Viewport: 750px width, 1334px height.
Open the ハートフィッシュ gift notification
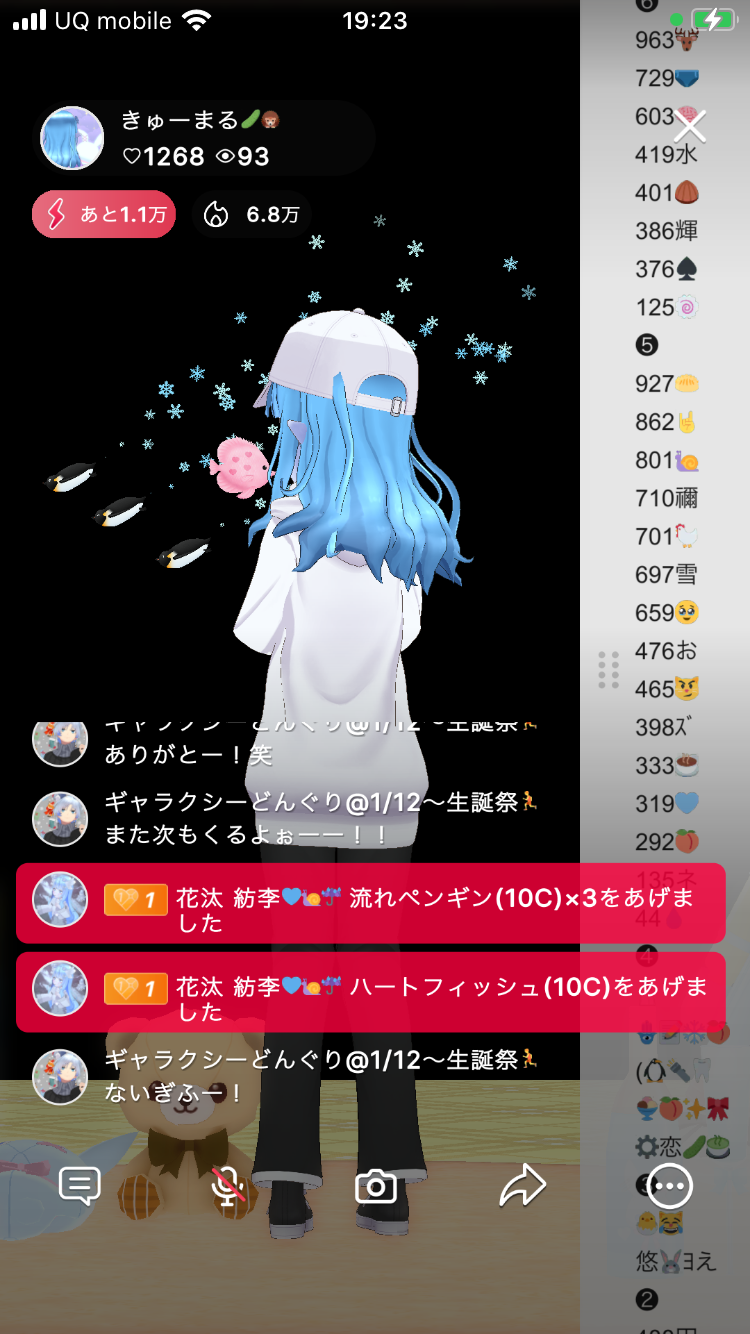[x=370, y=992]
